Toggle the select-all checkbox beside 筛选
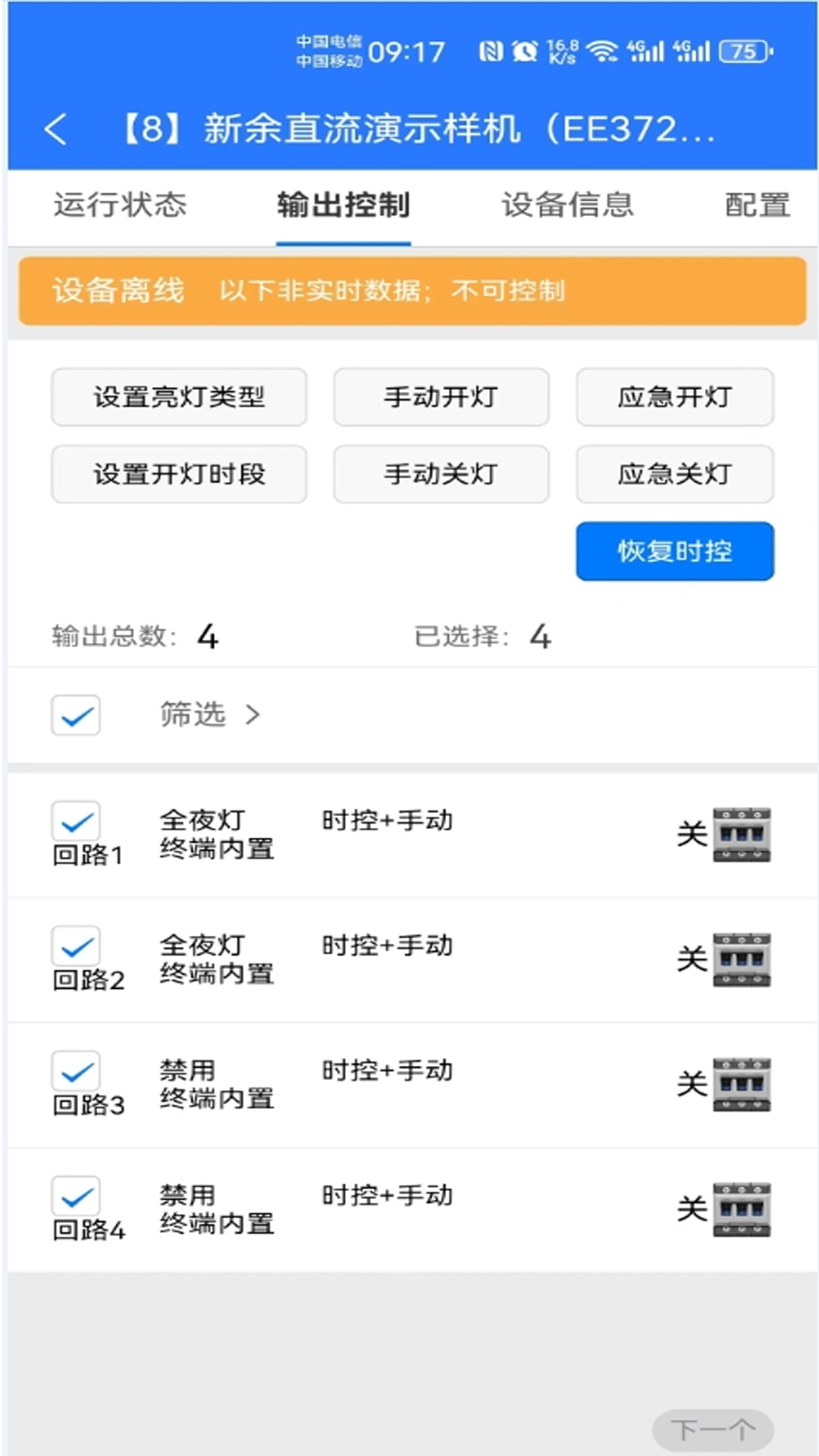The height and width of the screenshot is (1456, 819). (x=75, y=714)
